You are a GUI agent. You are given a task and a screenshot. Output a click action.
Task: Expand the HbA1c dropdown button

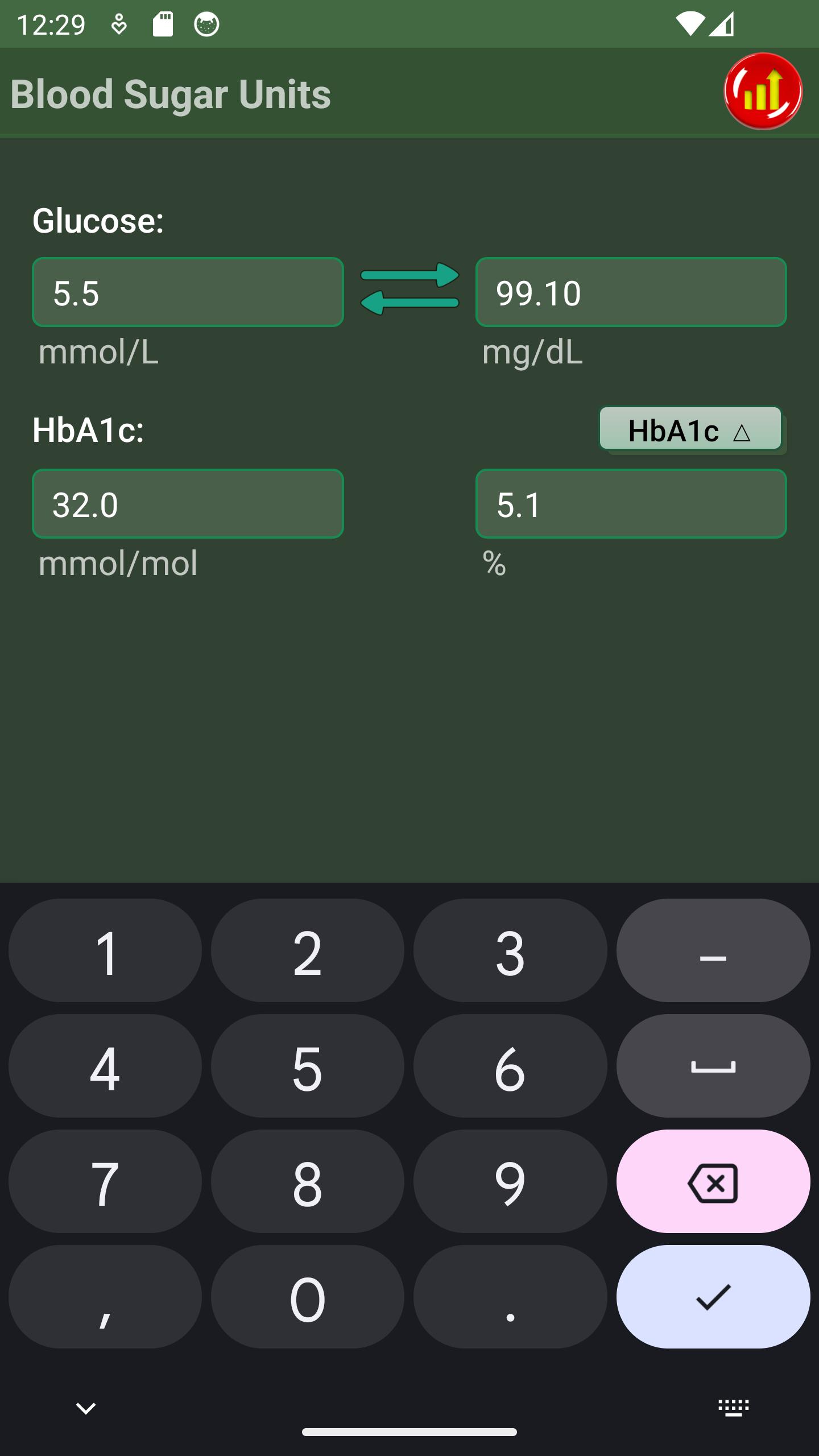point(692,430)
